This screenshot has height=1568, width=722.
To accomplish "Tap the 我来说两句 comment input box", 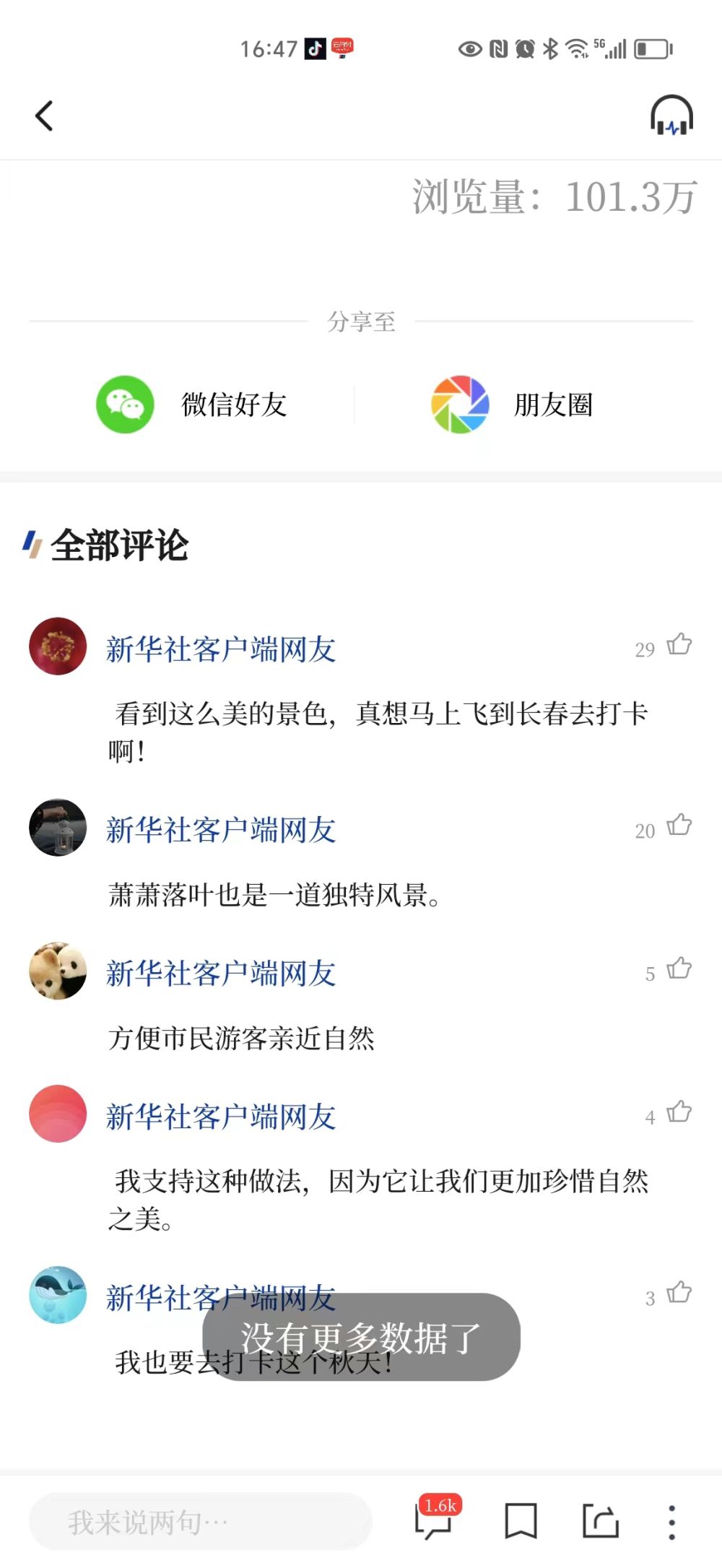I will tap(200, 1522).
